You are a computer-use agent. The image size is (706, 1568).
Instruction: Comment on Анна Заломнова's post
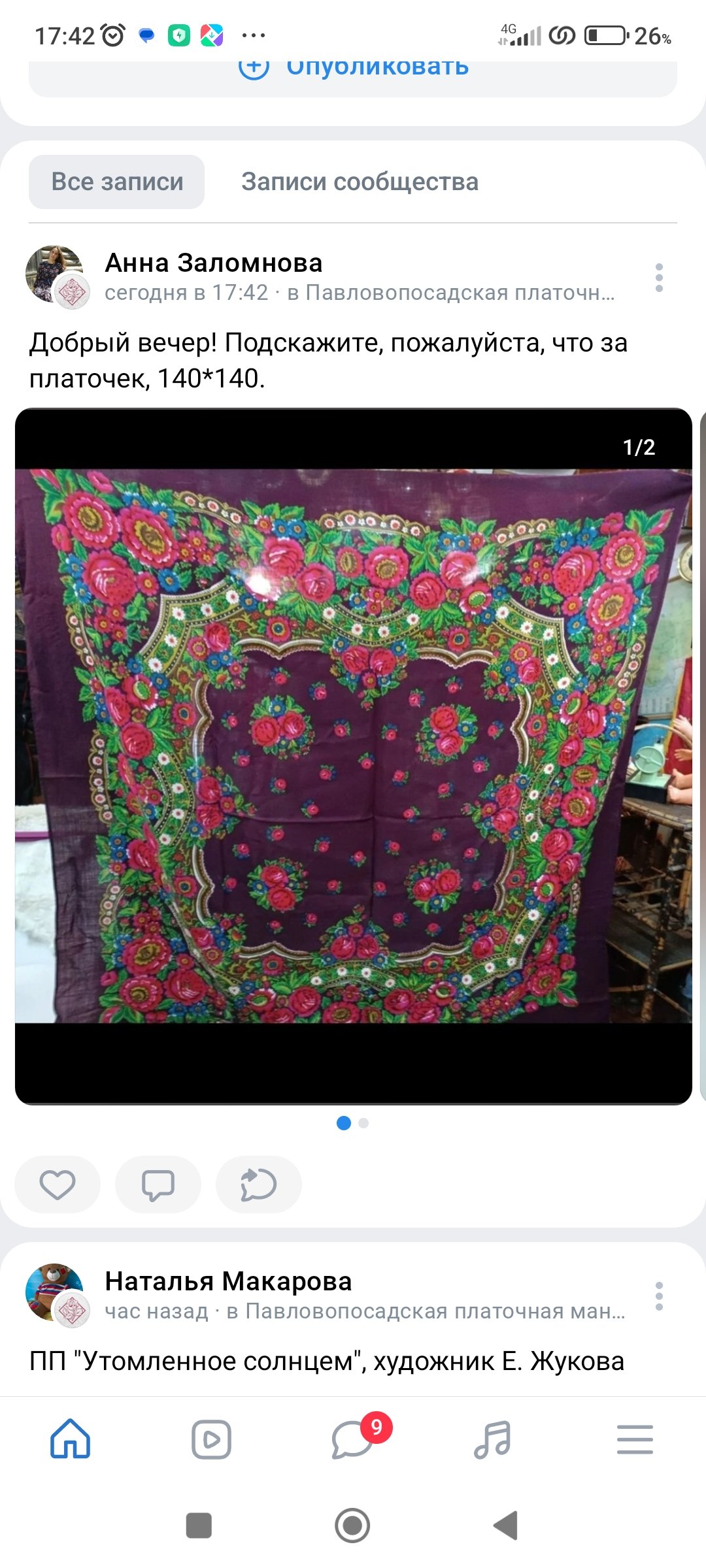[158, 1184]
